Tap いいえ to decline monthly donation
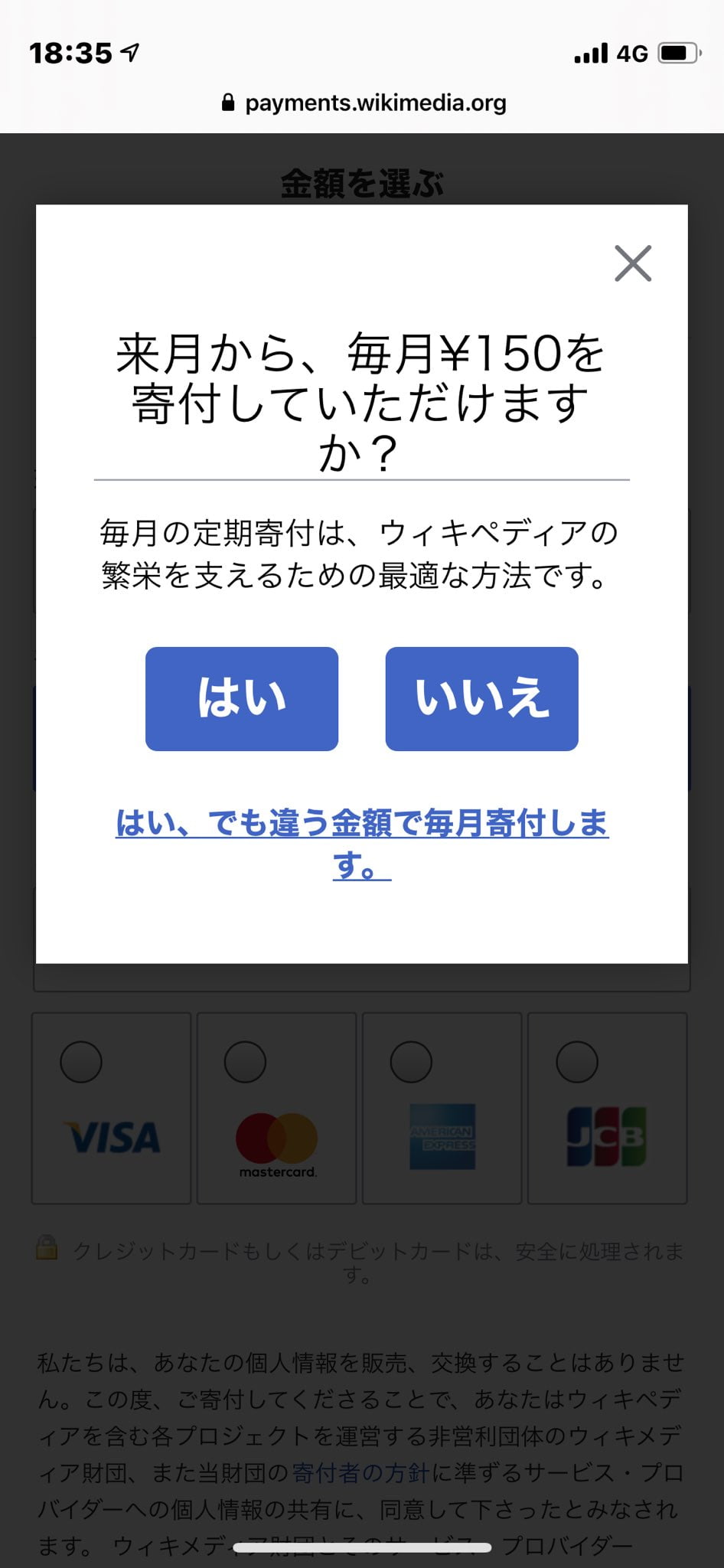The image size is (724, 1568). tap(481, 698)
